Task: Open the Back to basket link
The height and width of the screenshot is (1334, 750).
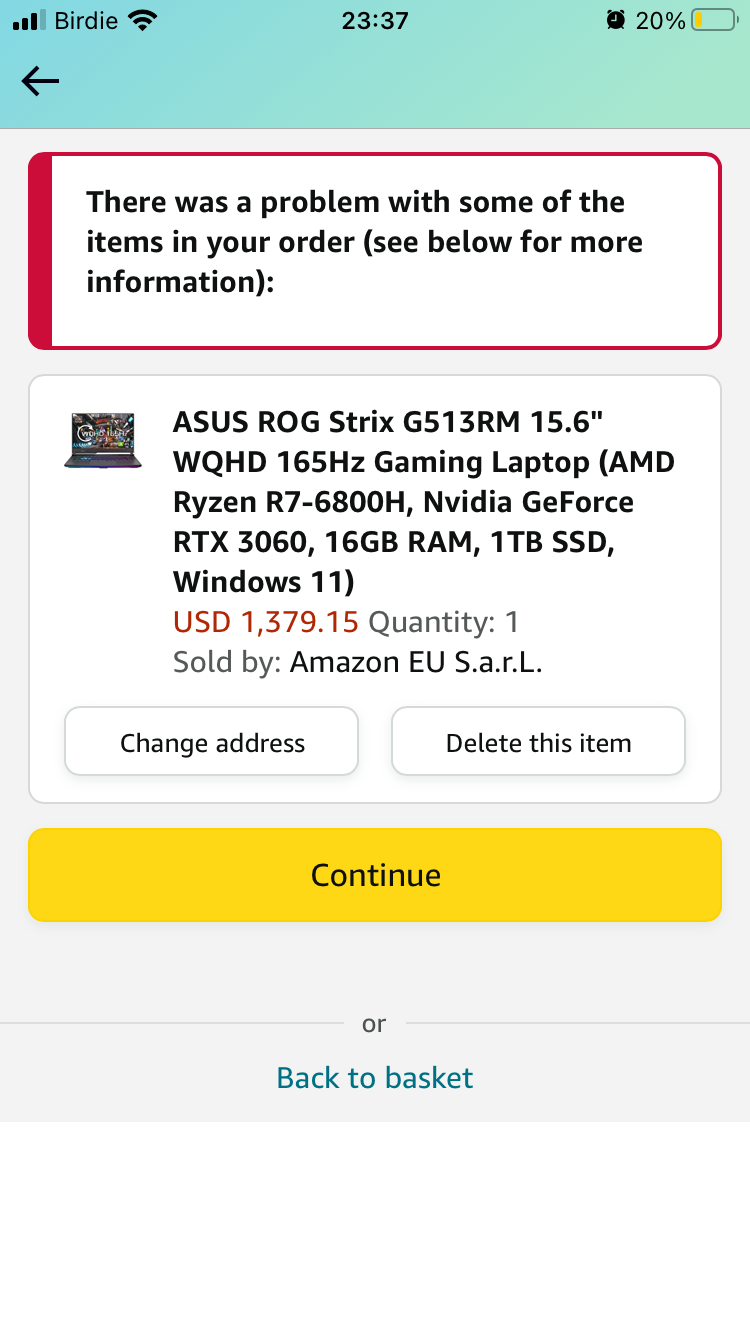Action: point(375,1077)
